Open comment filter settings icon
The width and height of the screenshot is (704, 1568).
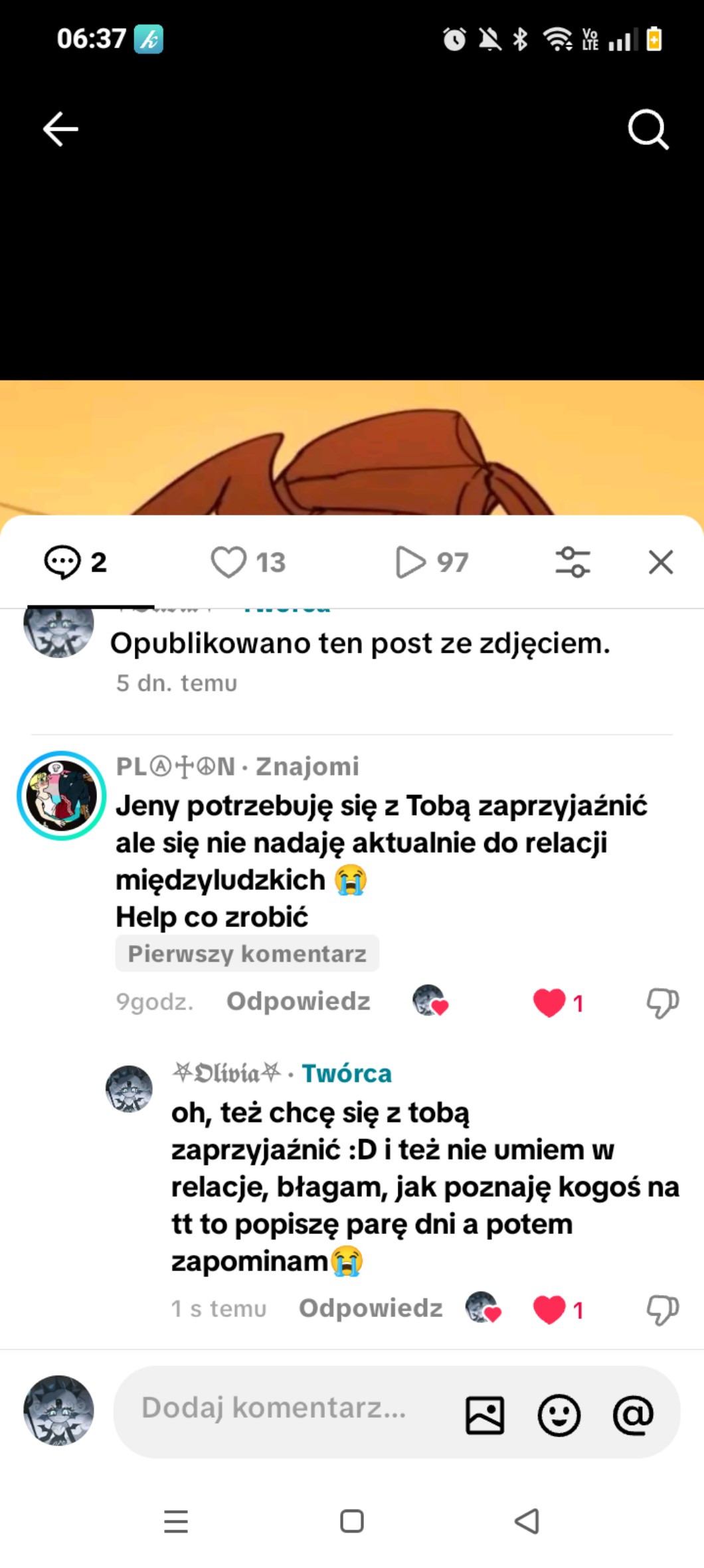[x=572, y=562]
